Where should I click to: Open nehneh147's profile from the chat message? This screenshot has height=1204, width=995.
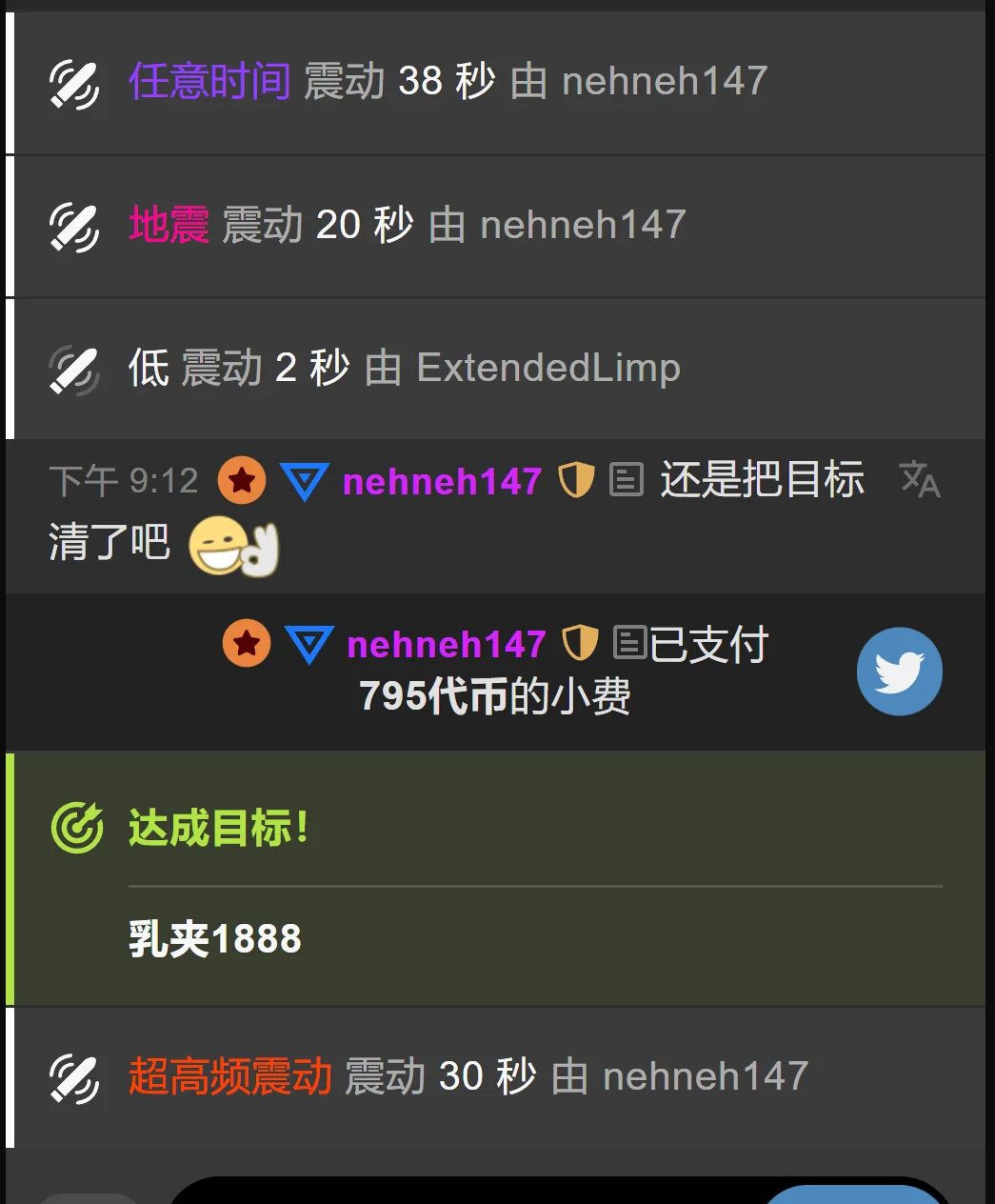tap(442, 482)
